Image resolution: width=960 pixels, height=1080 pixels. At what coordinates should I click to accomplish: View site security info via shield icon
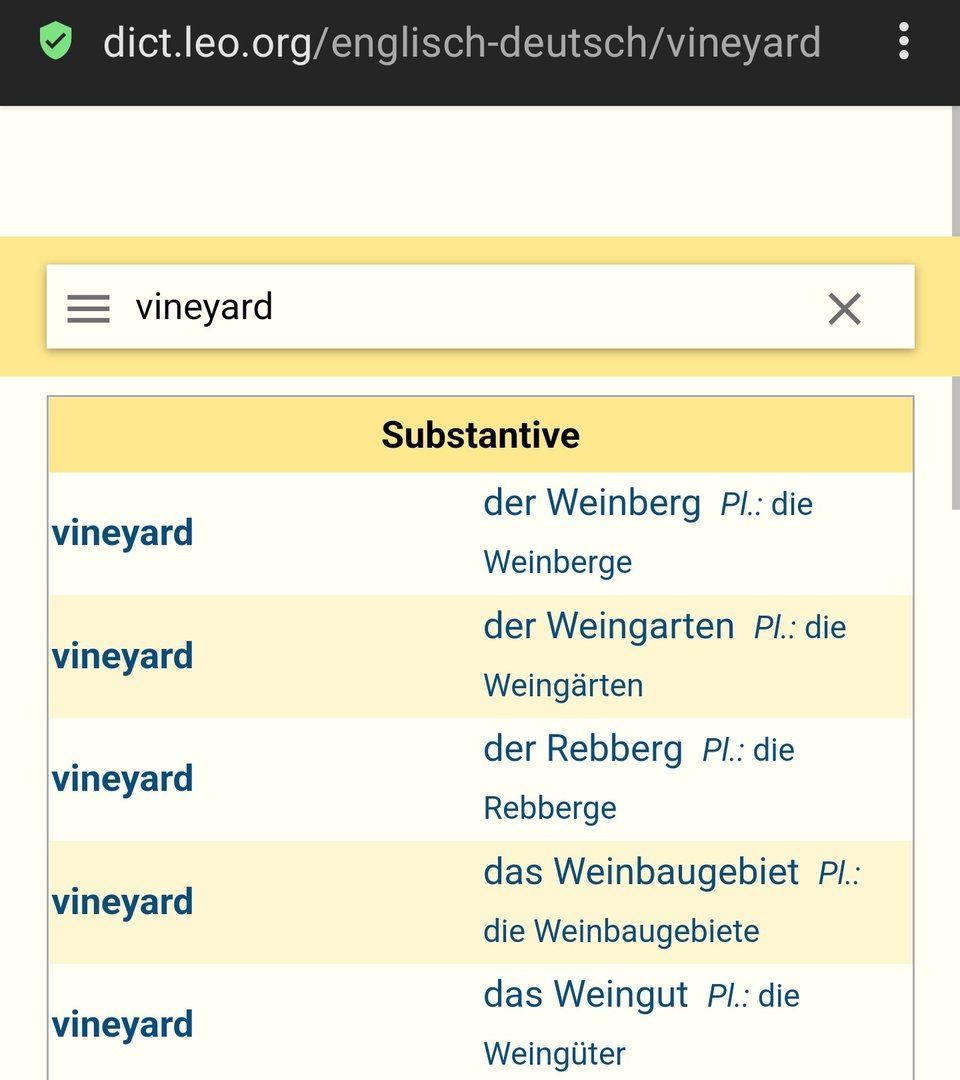[56, 42]
